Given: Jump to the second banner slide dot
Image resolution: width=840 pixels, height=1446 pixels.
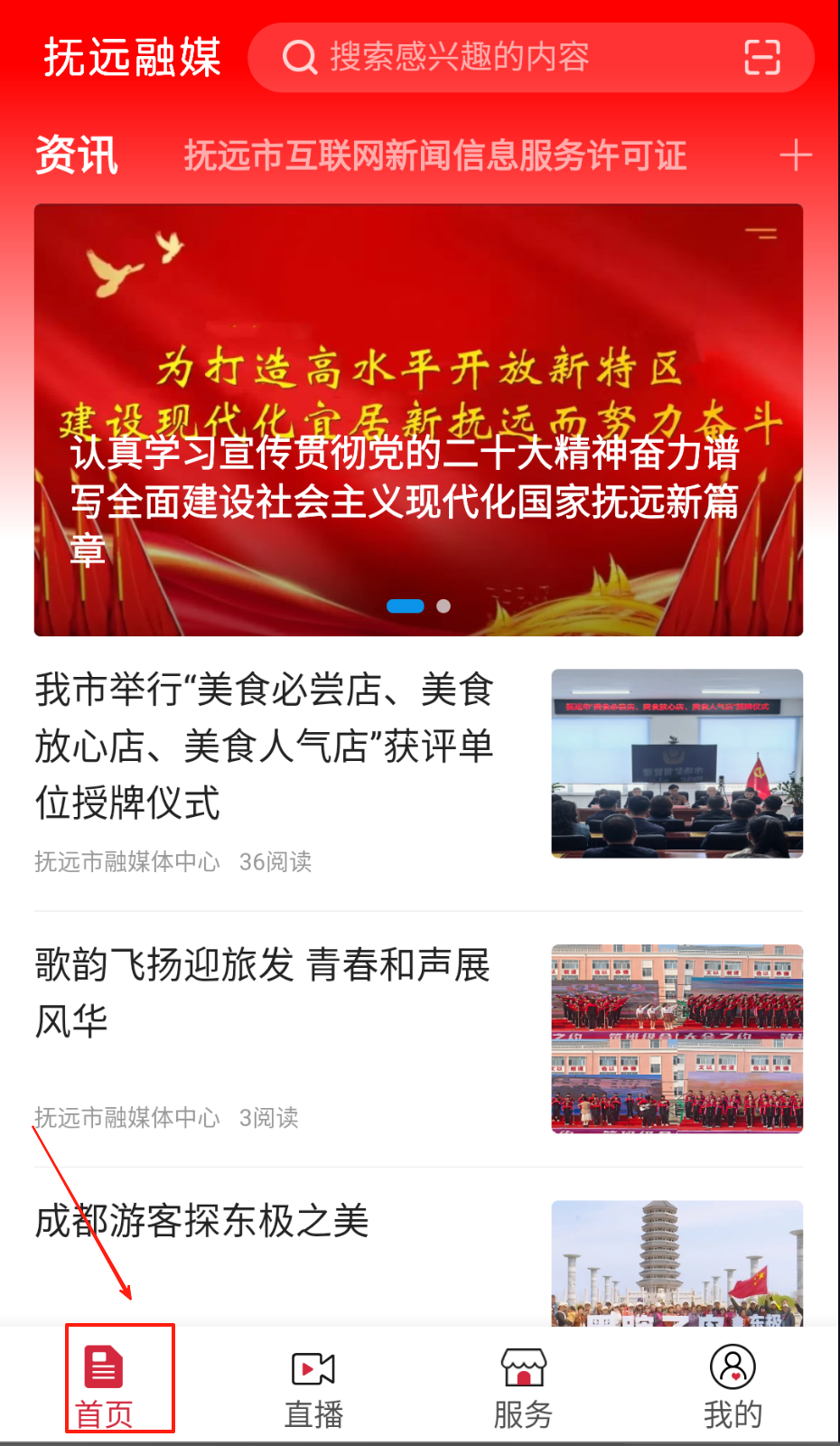Looking at the screenshot, I should tap(443, 606).
